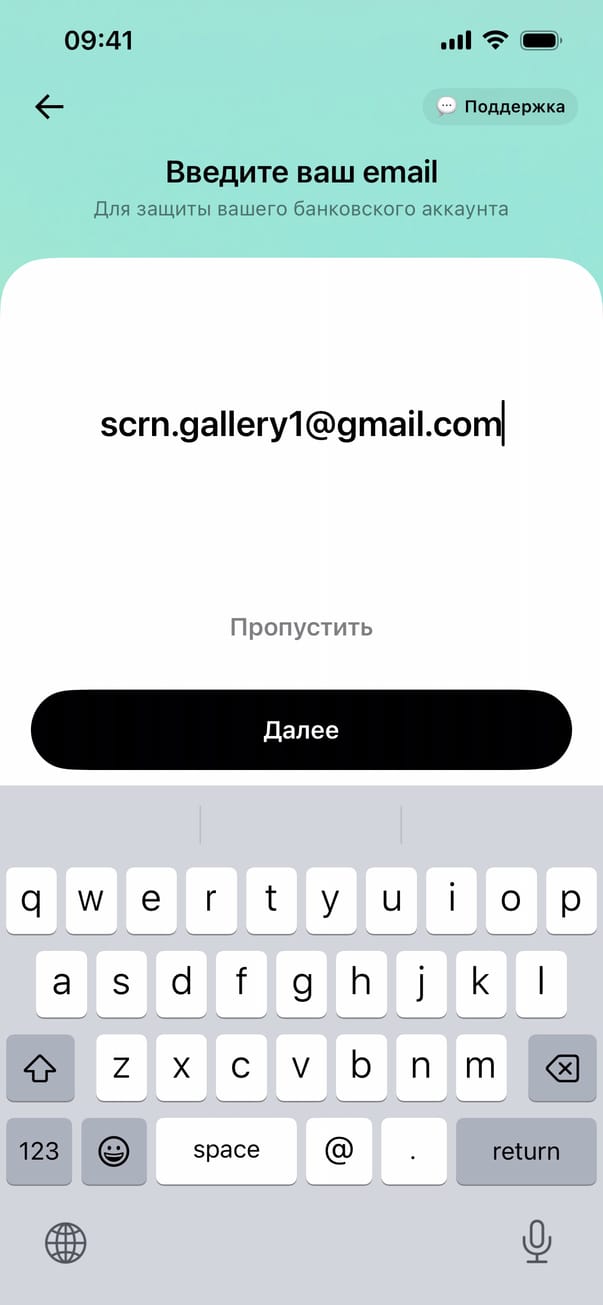Viewport: 603px width, 1305px height.
Task: Start dictation with the microphone
Action: 537,1243
